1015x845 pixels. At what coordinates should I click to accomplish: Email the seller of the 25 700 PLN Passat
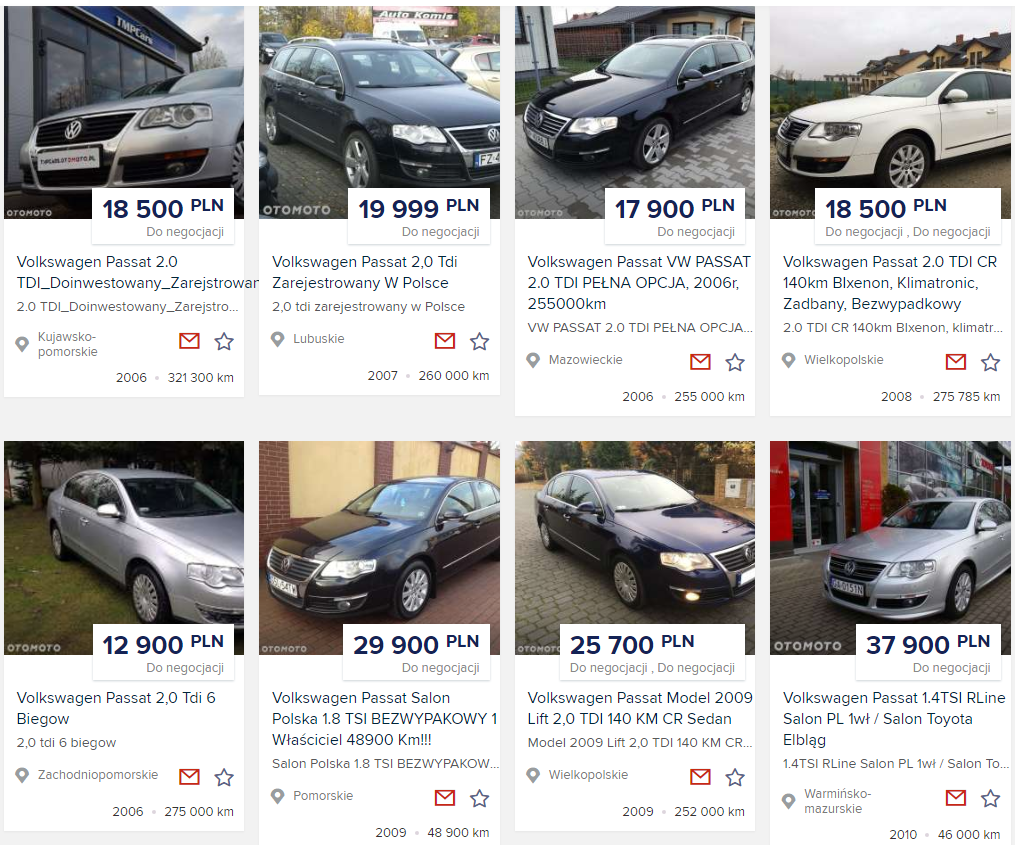700,777
